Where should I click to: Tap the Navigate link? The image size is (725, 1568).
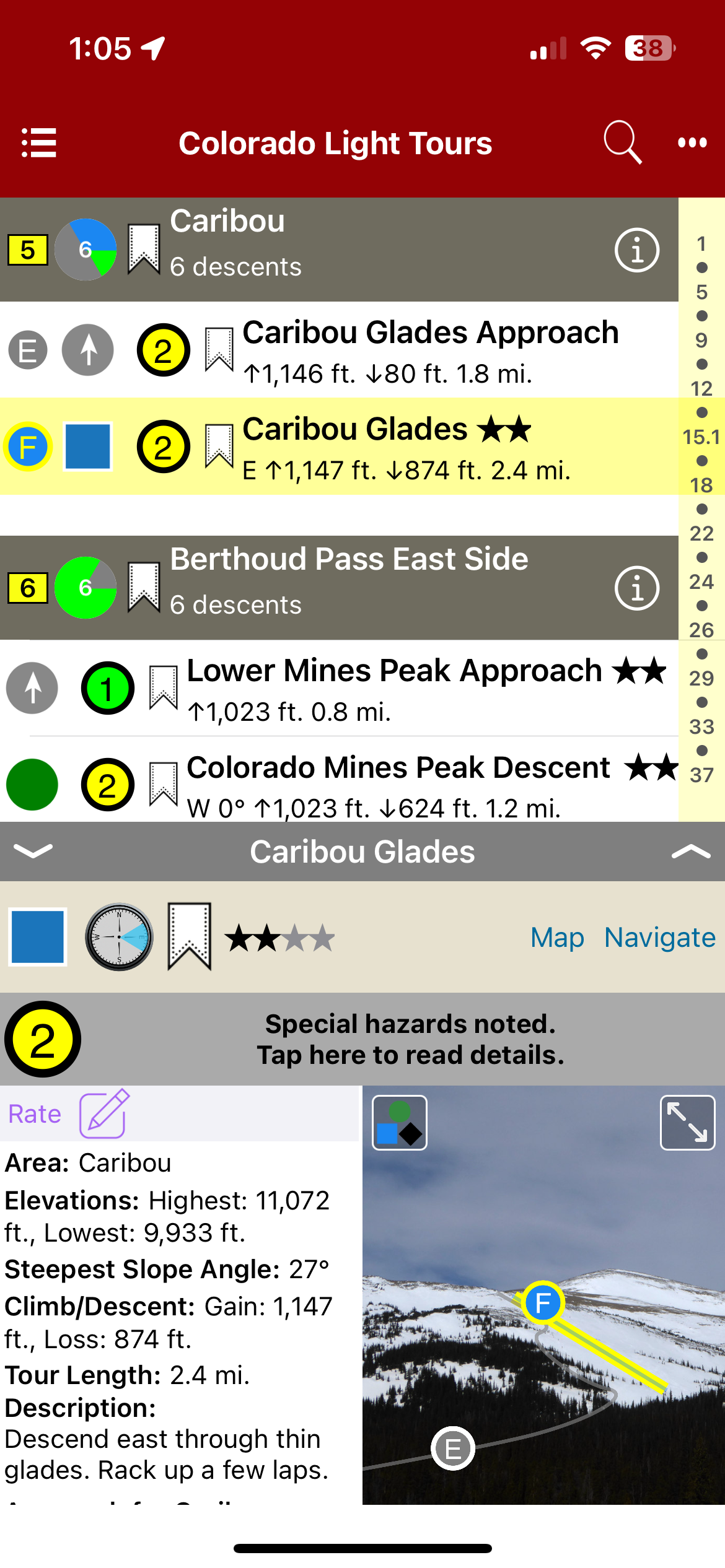(659, 938)
